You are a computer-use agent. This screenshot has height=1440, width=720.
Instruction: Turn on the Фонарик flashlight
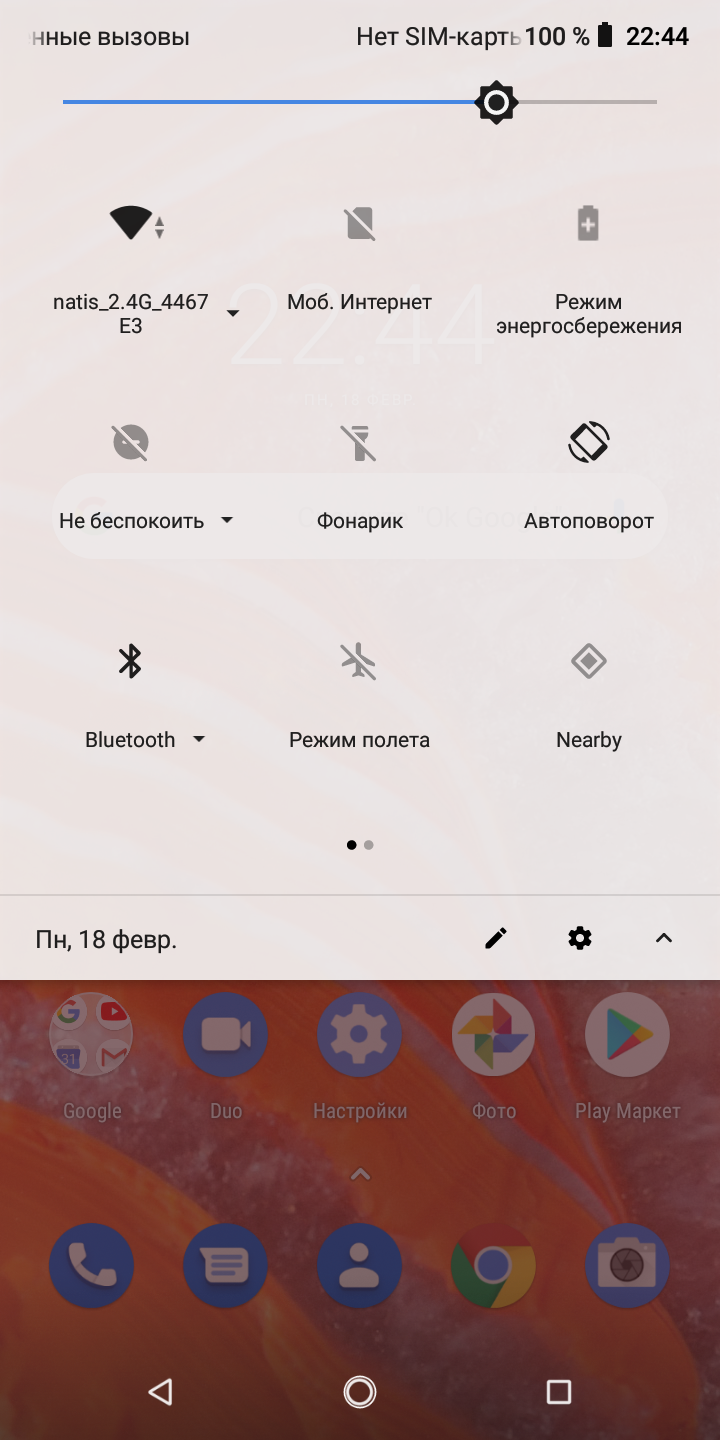coord(359,442)
